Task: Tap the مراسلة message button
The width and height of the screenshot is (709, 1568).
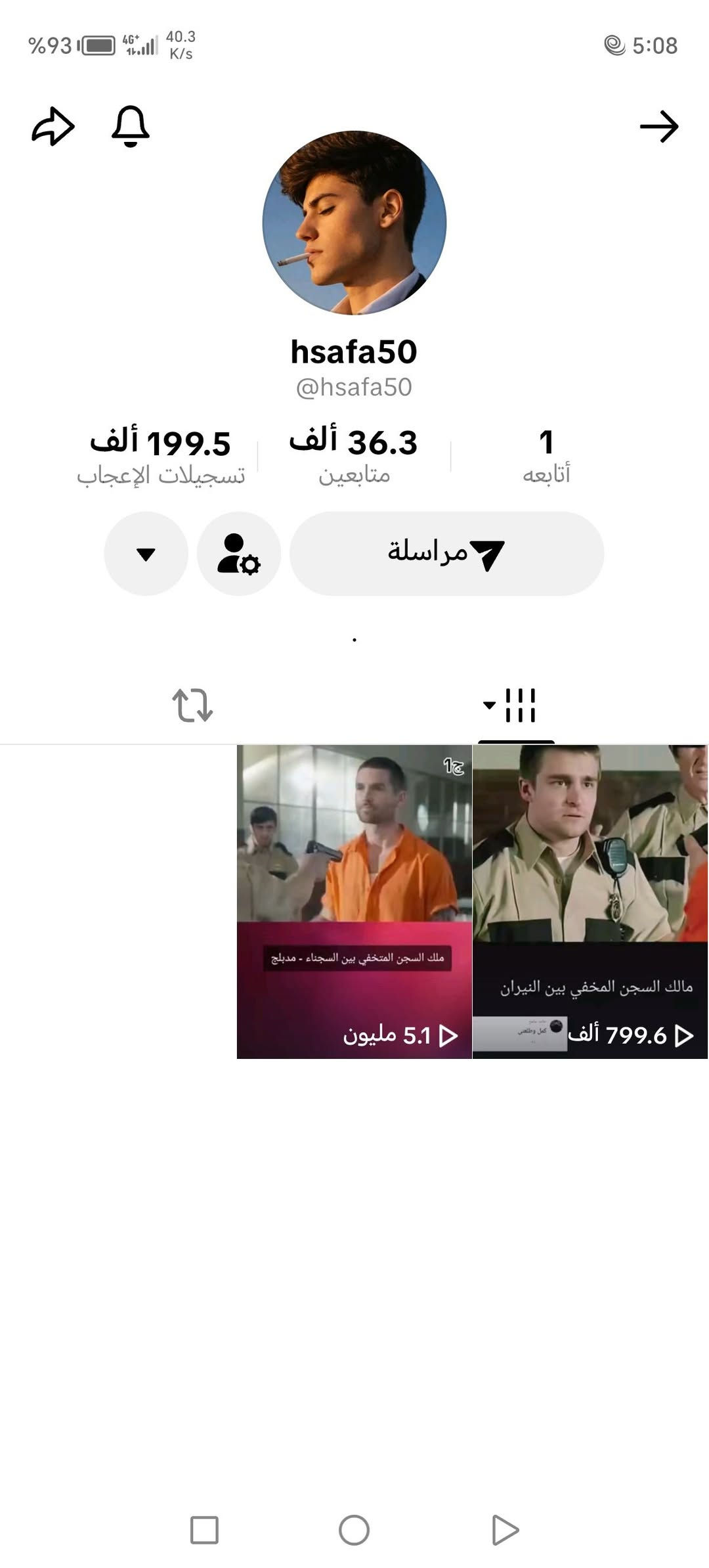Action: coord(446,553)
